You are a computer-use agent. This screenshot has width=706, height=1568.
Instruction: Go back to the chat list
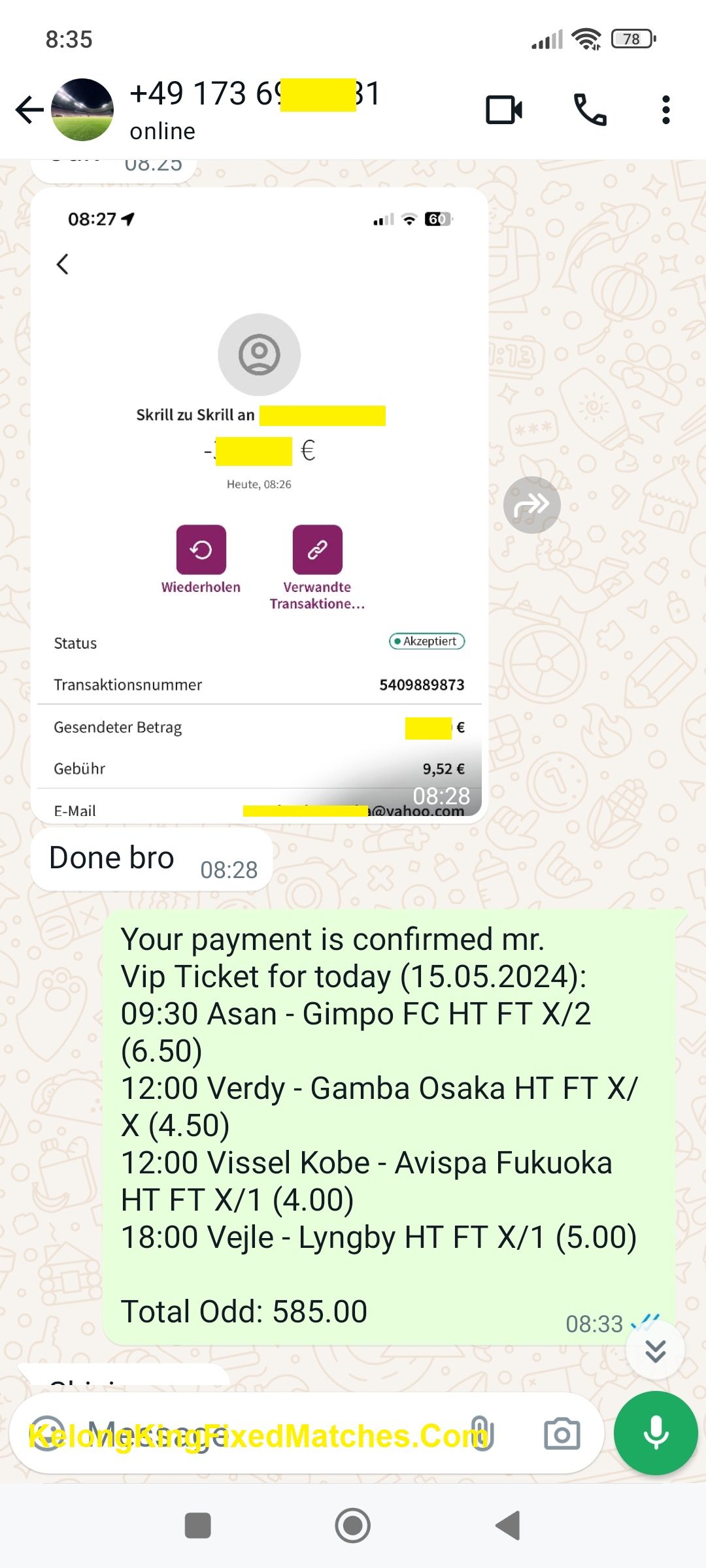point(29,110)
